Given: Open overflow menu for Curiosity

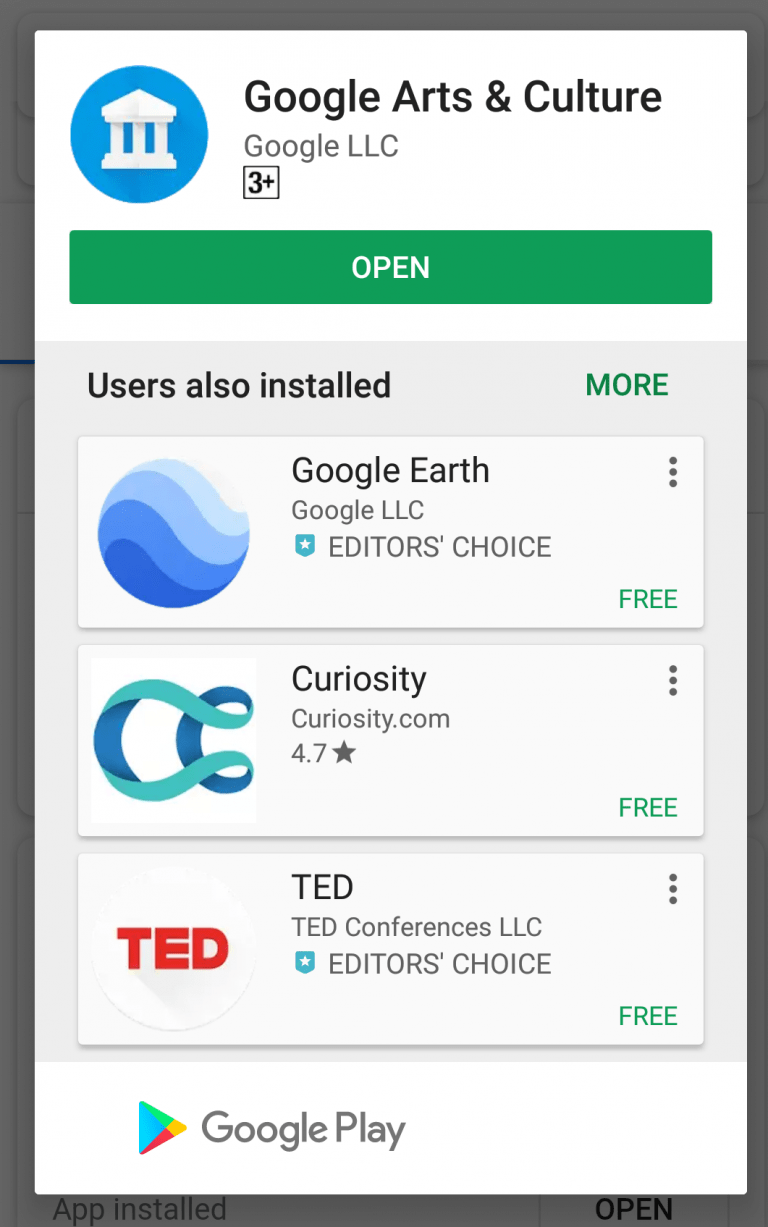Looking at the screenshot, I should (673, 680).
